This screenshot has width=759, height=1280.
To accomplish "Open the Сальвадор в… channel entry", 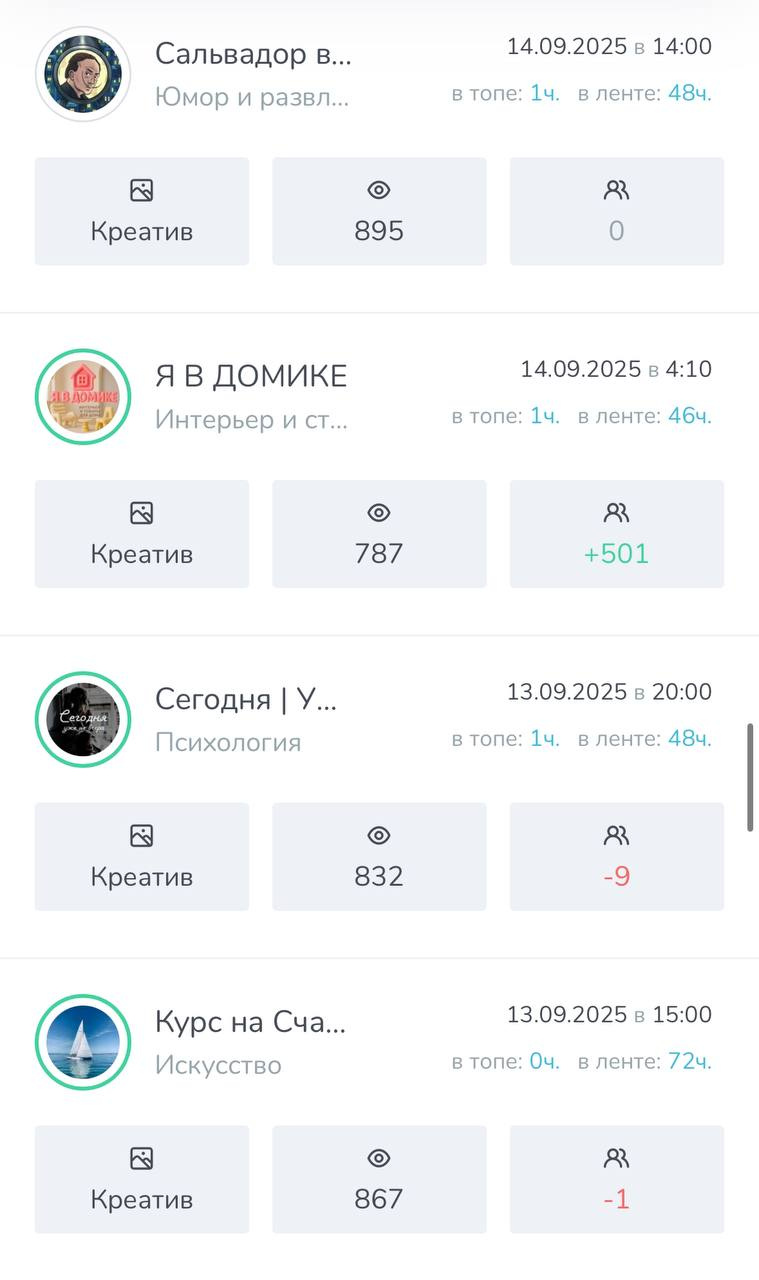I will pyautogui.click(x=252, y=55).
